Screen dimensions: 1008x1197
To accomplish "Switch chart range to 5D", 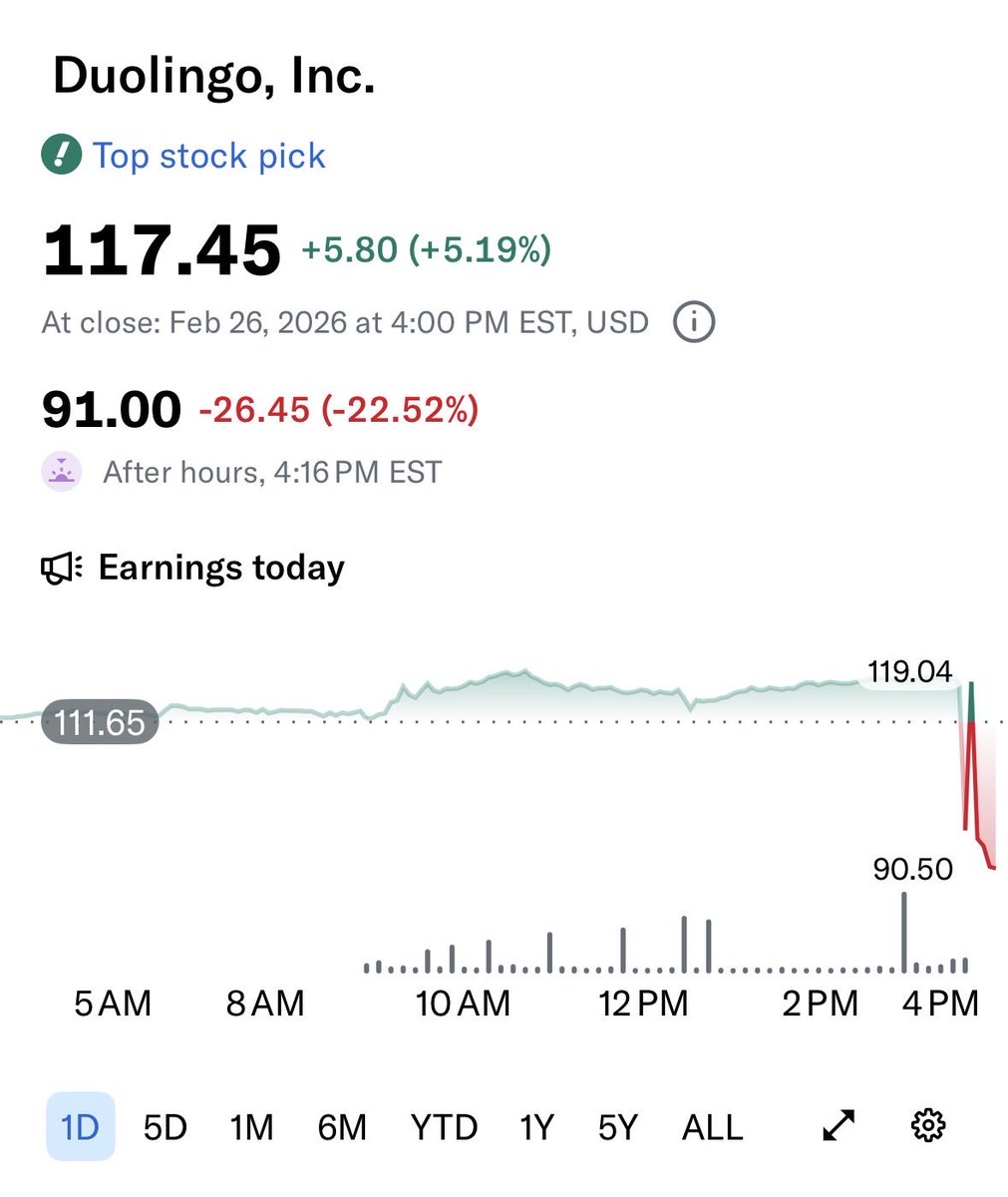I will coord(165,1127).
